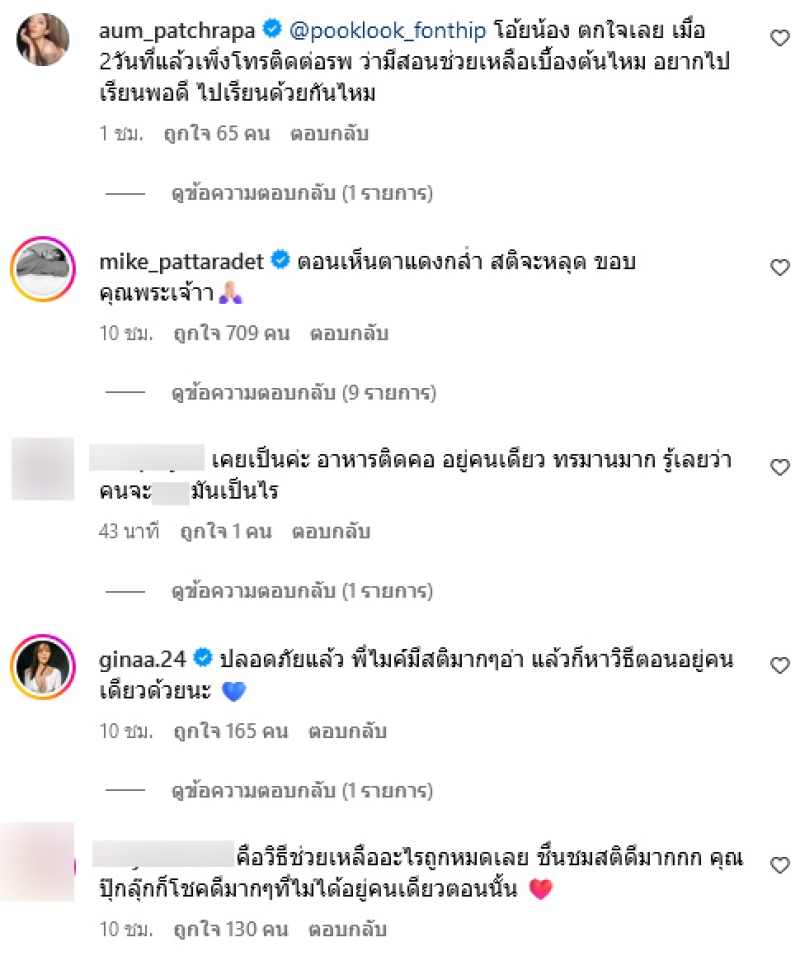The width and height of the screenshot is (800, 961).
Task: Like aum_patchrapa's comment
Action: pos(779,38)
